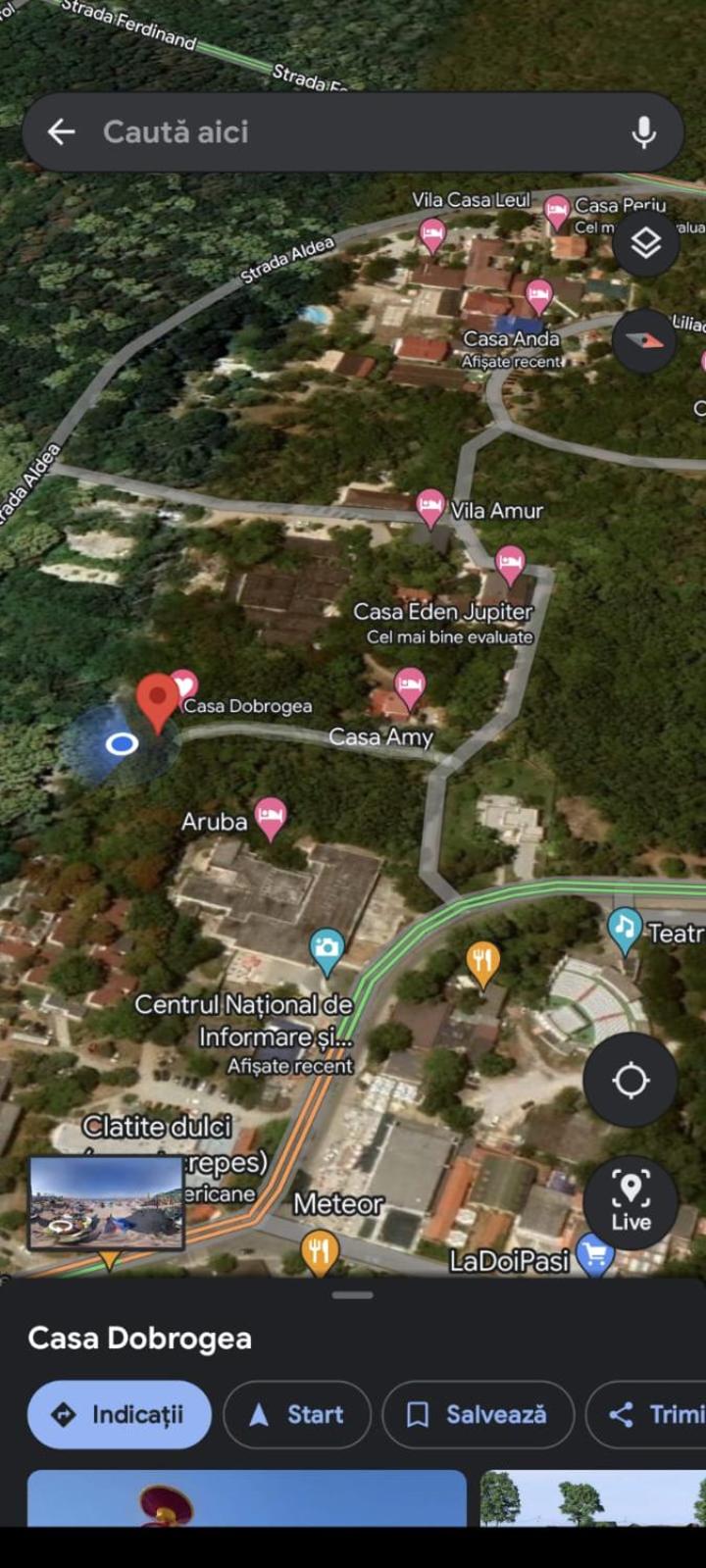Start voice search with the microphone
This screenshot has height=1568, width=706.
tap(643, 132)
